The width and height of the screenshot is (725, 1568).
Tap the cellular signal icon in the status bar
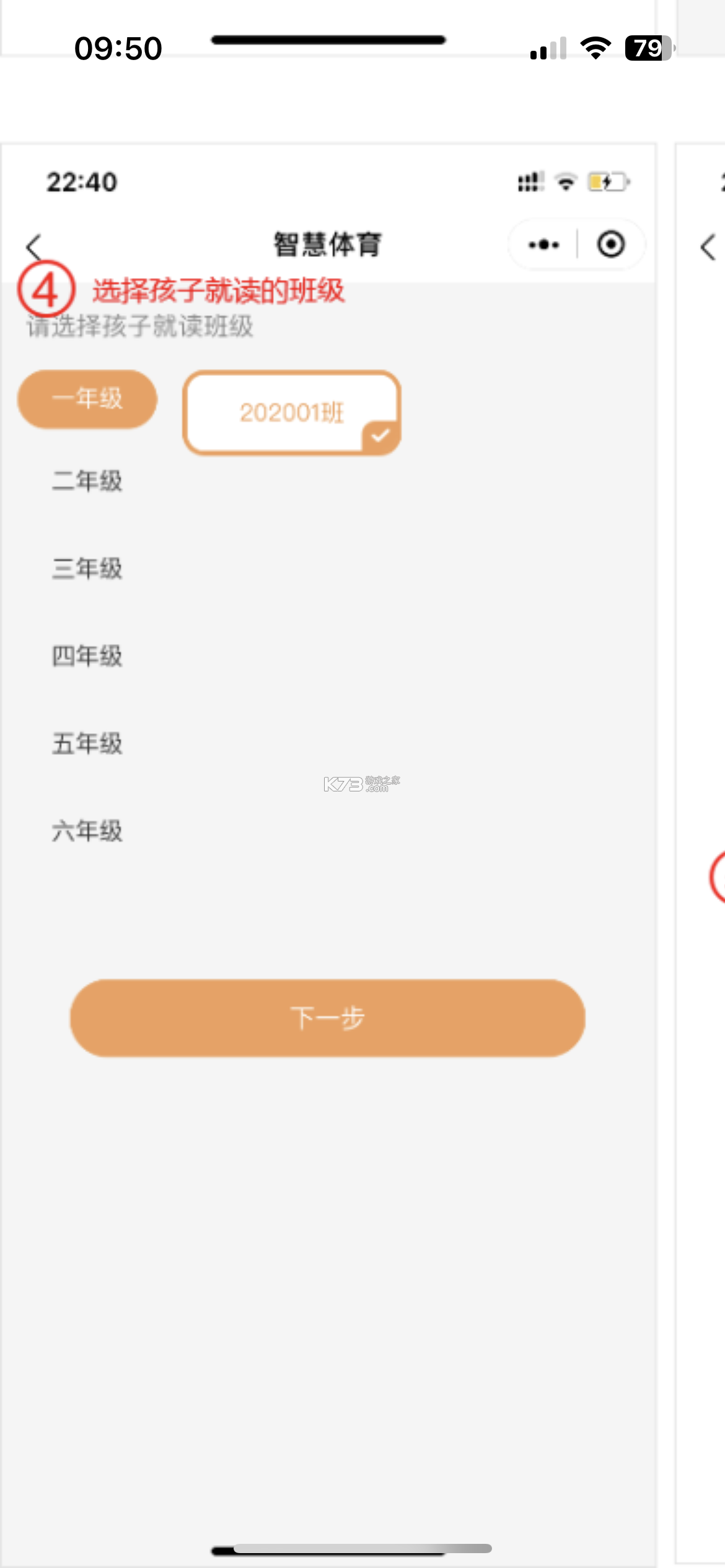(530, 181)
